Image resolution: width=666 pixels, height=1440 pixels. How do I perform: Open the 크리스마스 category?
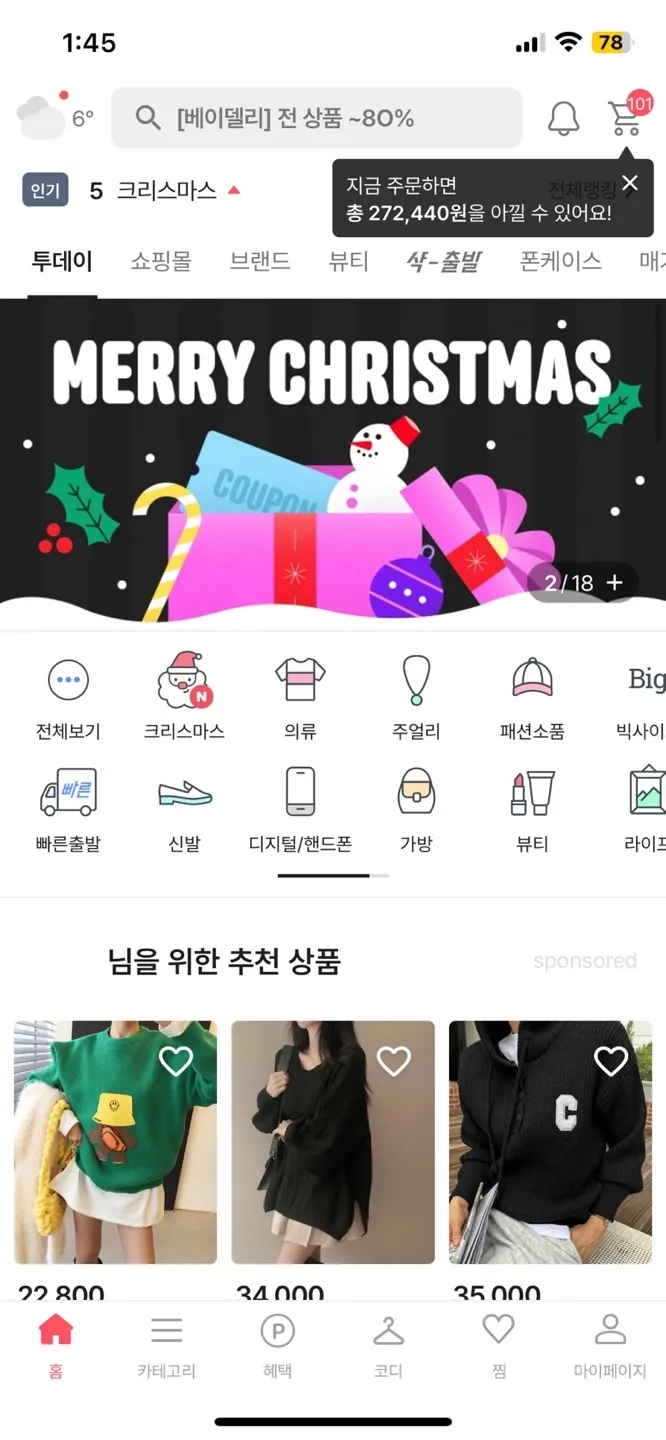pyautogui.click(x=184, y=697)
